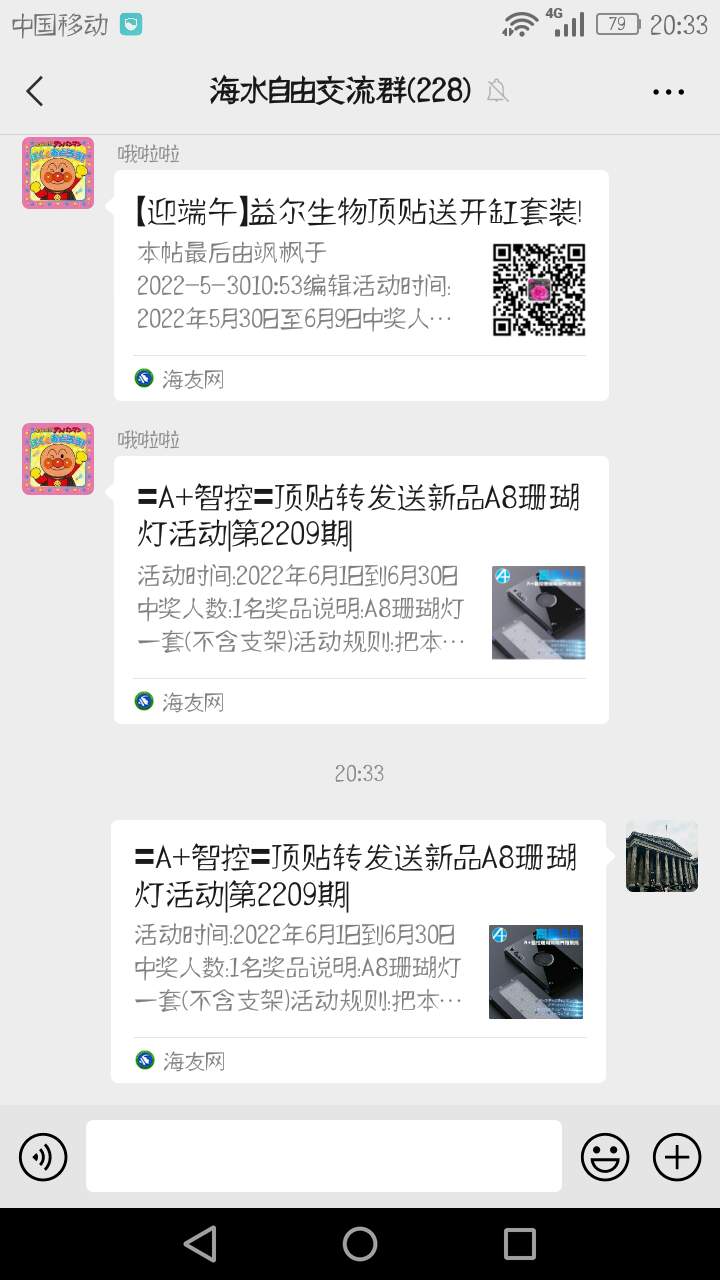This screenshot has width=720, height=1280.
Task: Open my own sent A+智控 link card
Action: 358,950
